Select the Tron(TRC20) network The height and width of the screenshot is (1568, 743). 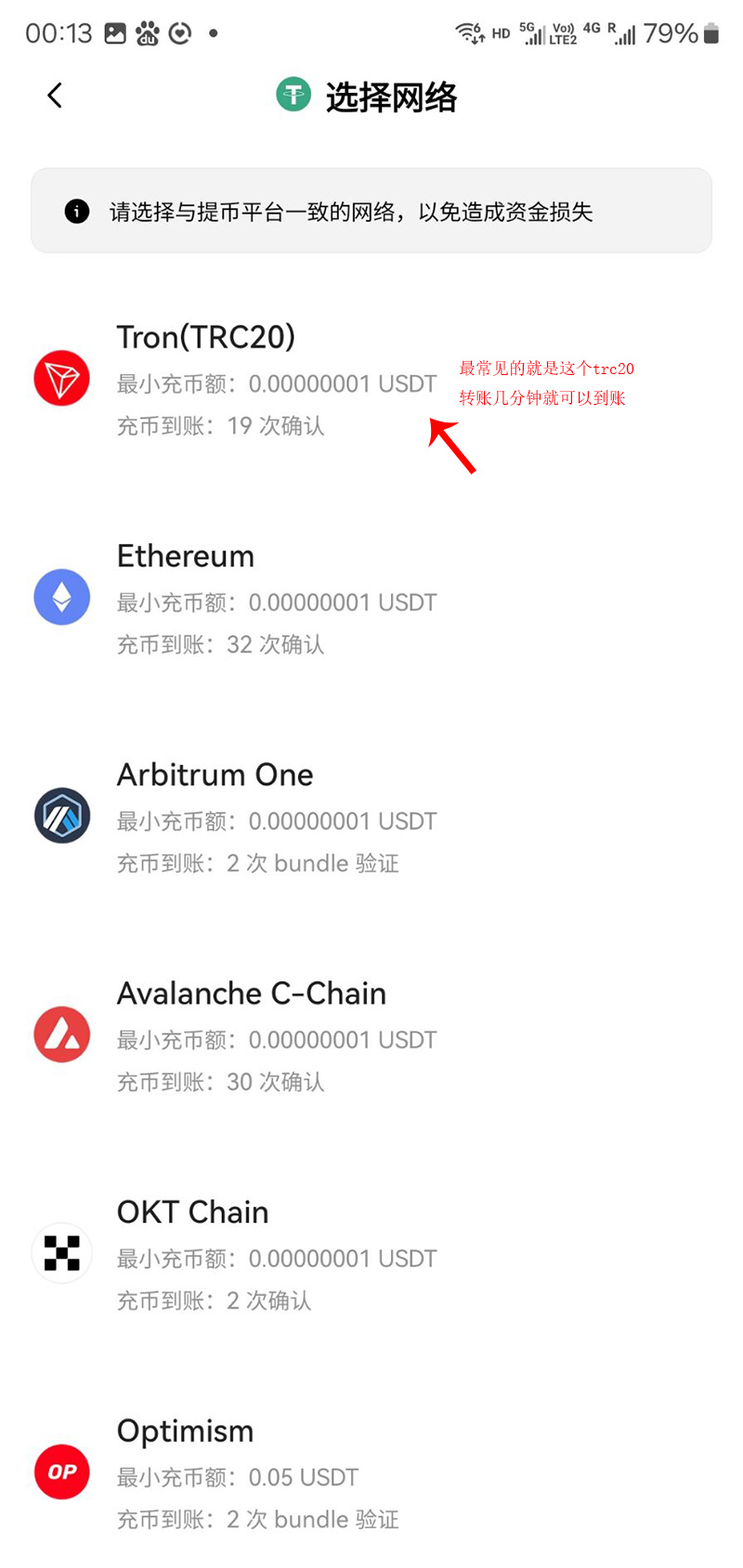[206, 338]
